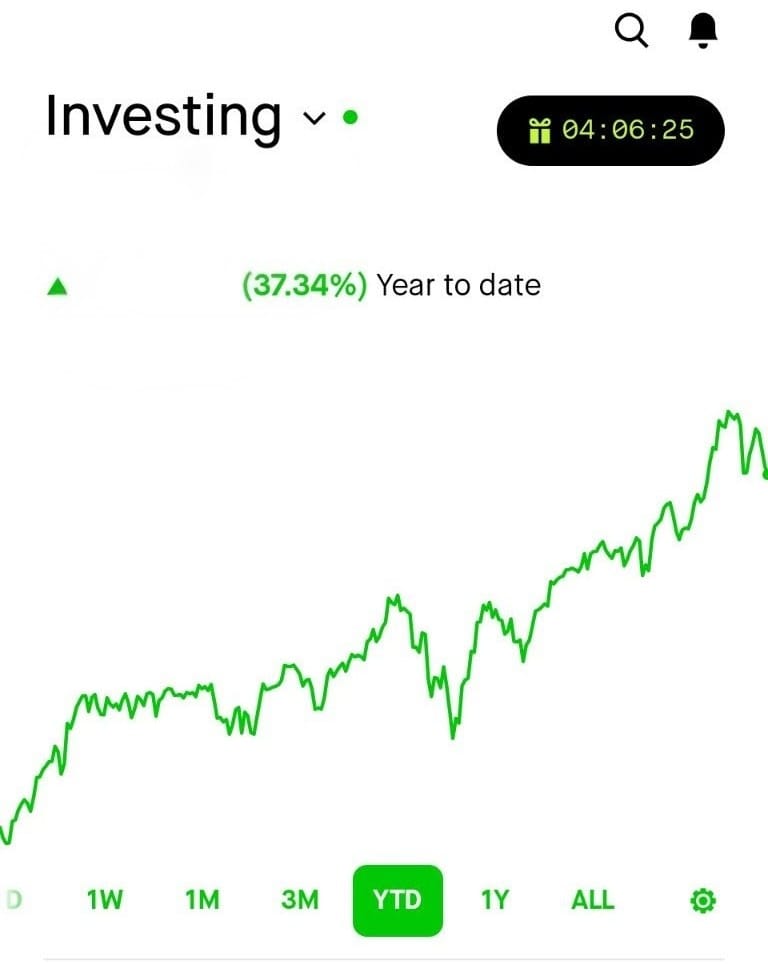Open chart settings gear icon
The width and height of the screenshot is (768, 964).
tap(704, 901)
